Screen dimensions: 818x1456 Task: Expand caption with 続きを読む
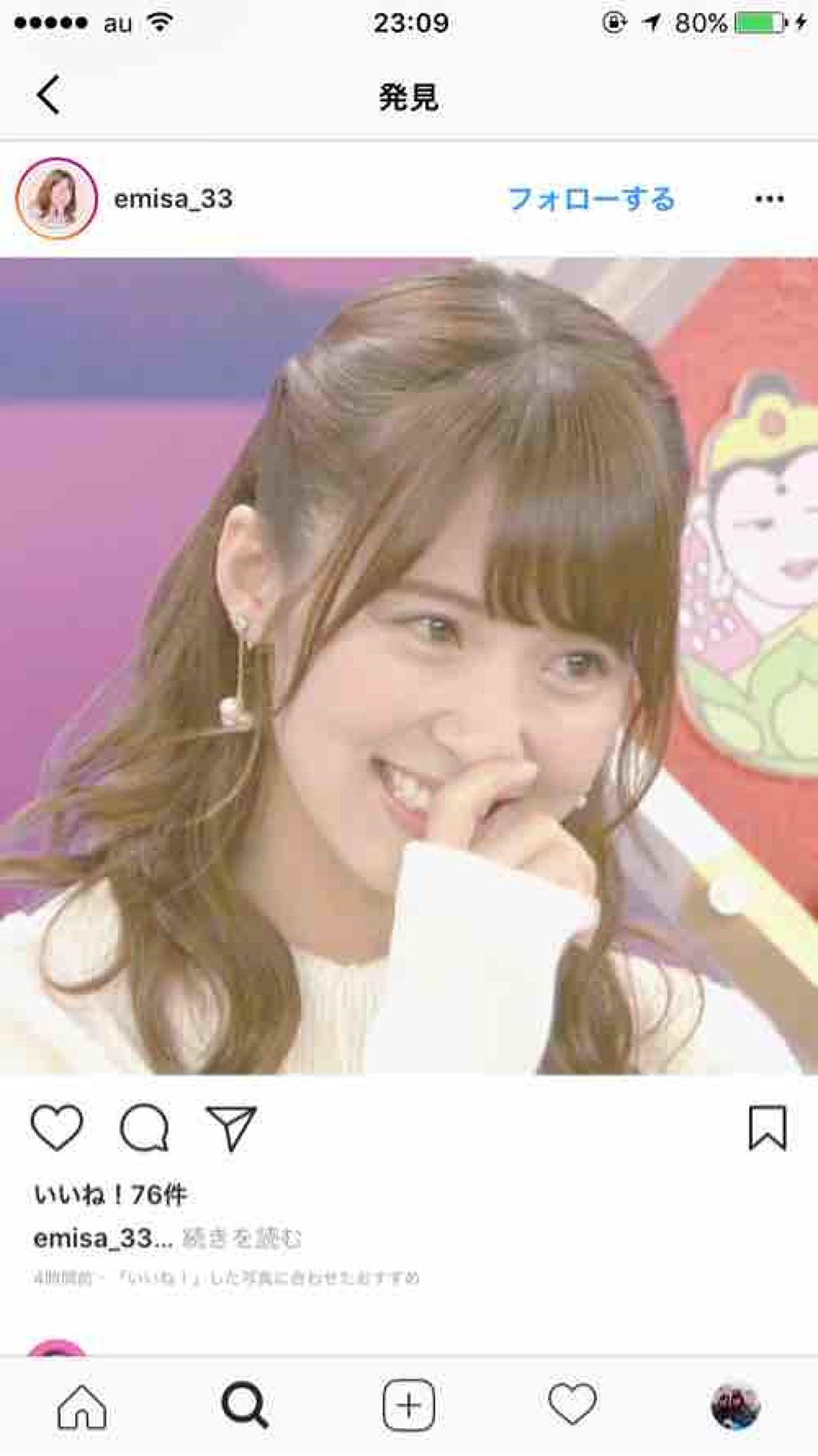[x=242, y=1238]
